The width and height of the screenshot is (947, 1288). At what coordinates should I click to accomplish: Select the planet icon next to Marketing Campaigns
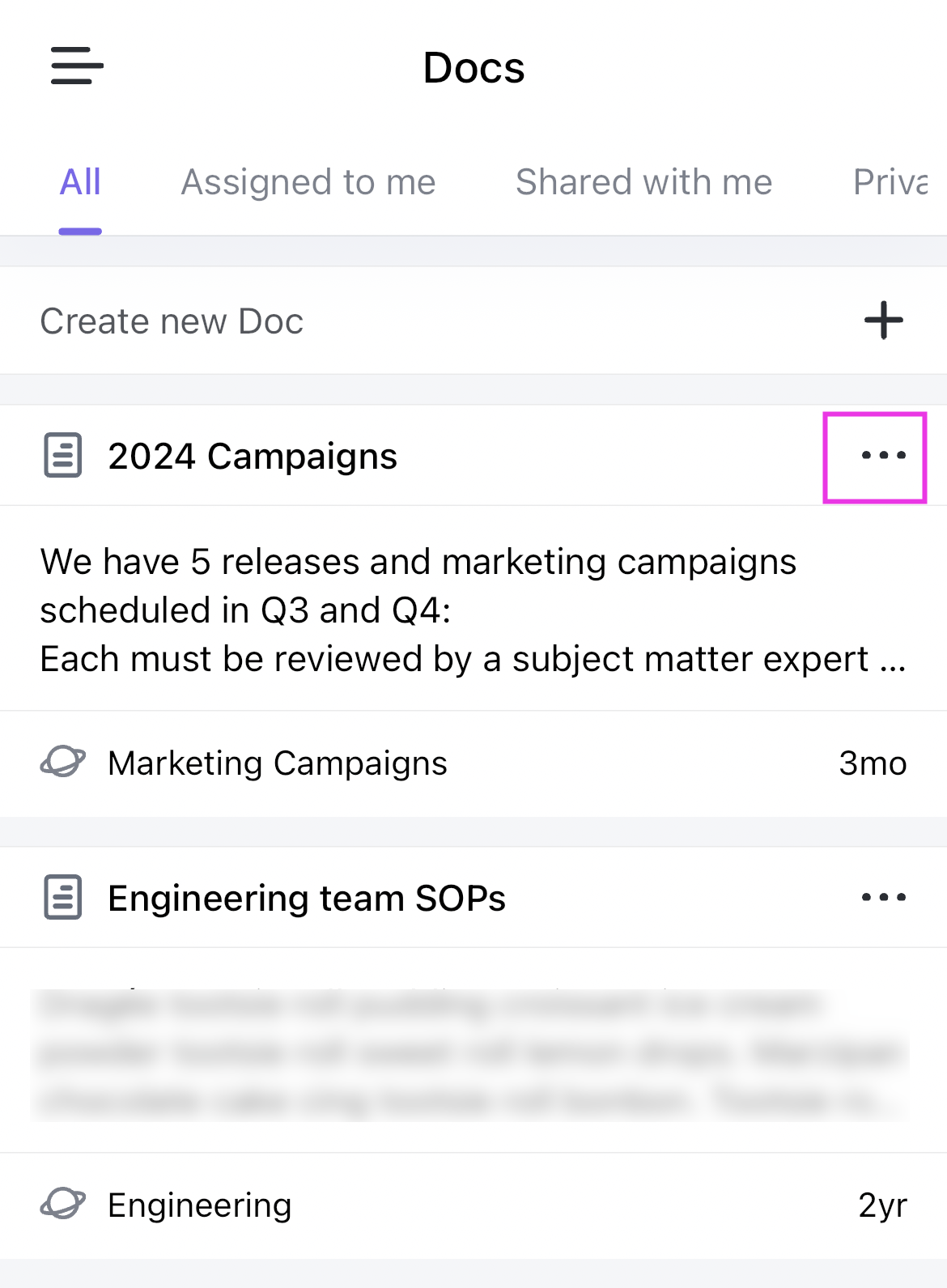pos(63,762)
